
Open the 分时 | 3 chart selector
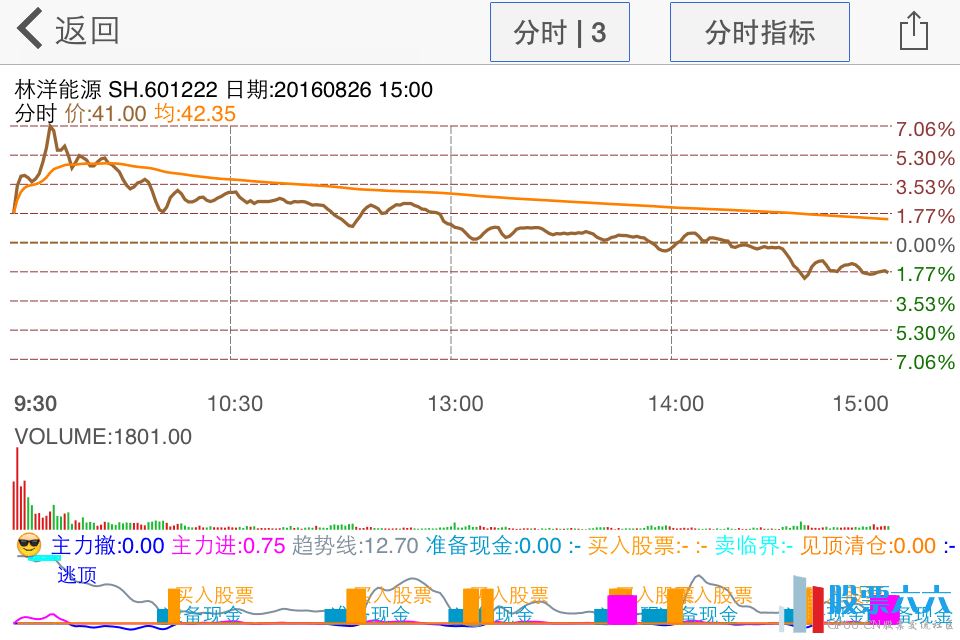[560, 33]
